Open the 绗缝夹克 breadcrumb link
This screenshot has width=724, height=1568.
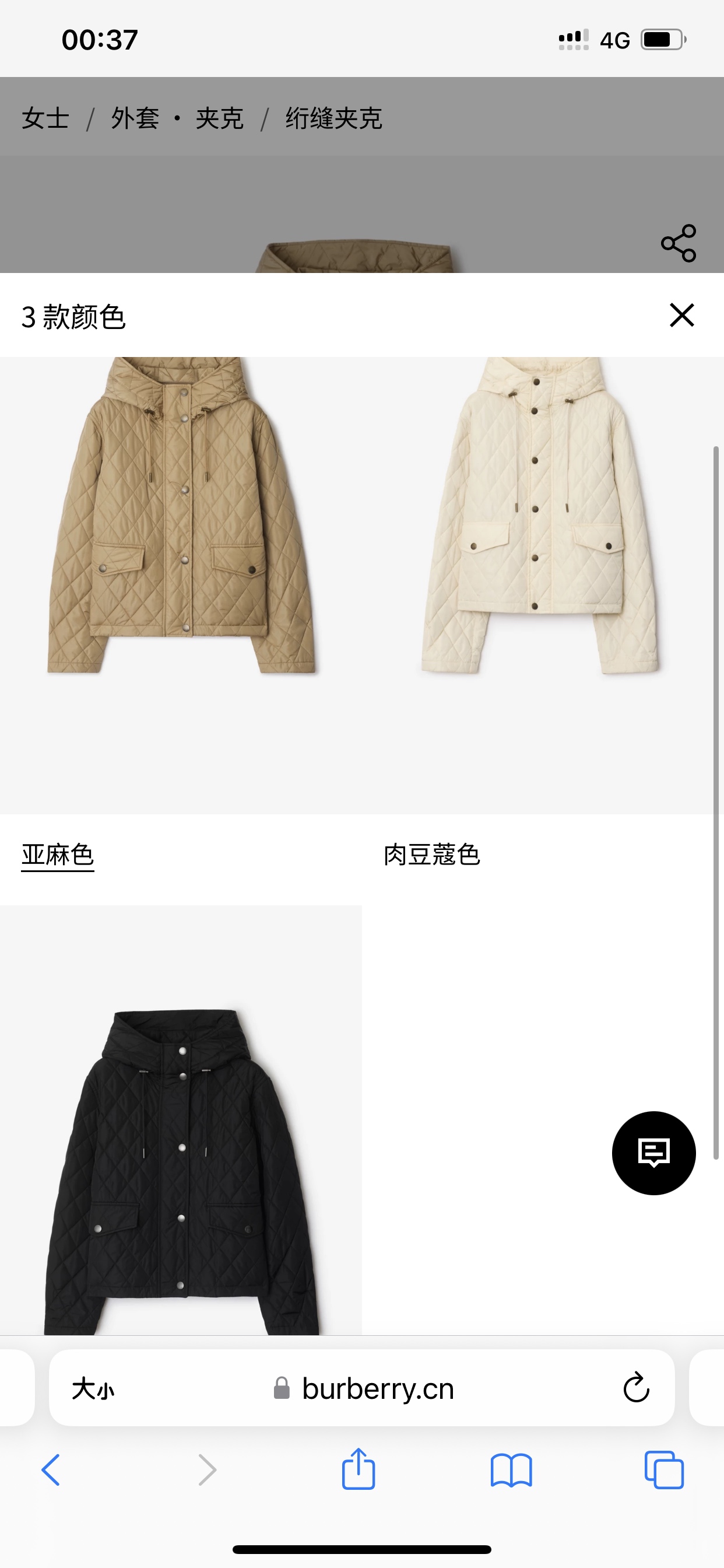(x=334, y=118)
